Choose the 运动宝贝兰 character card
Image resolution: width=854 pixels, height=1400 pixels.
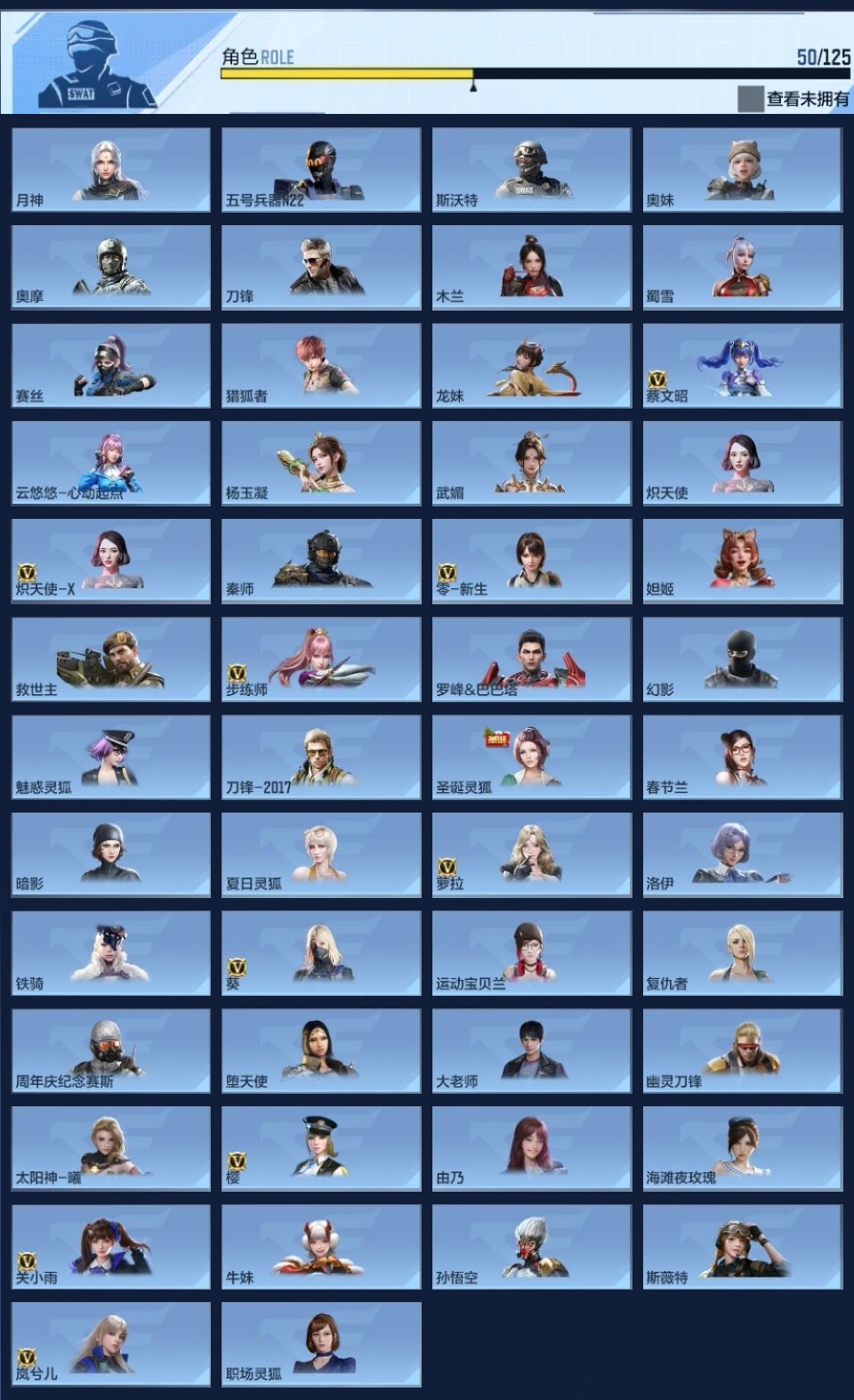(x=531, y=953)
